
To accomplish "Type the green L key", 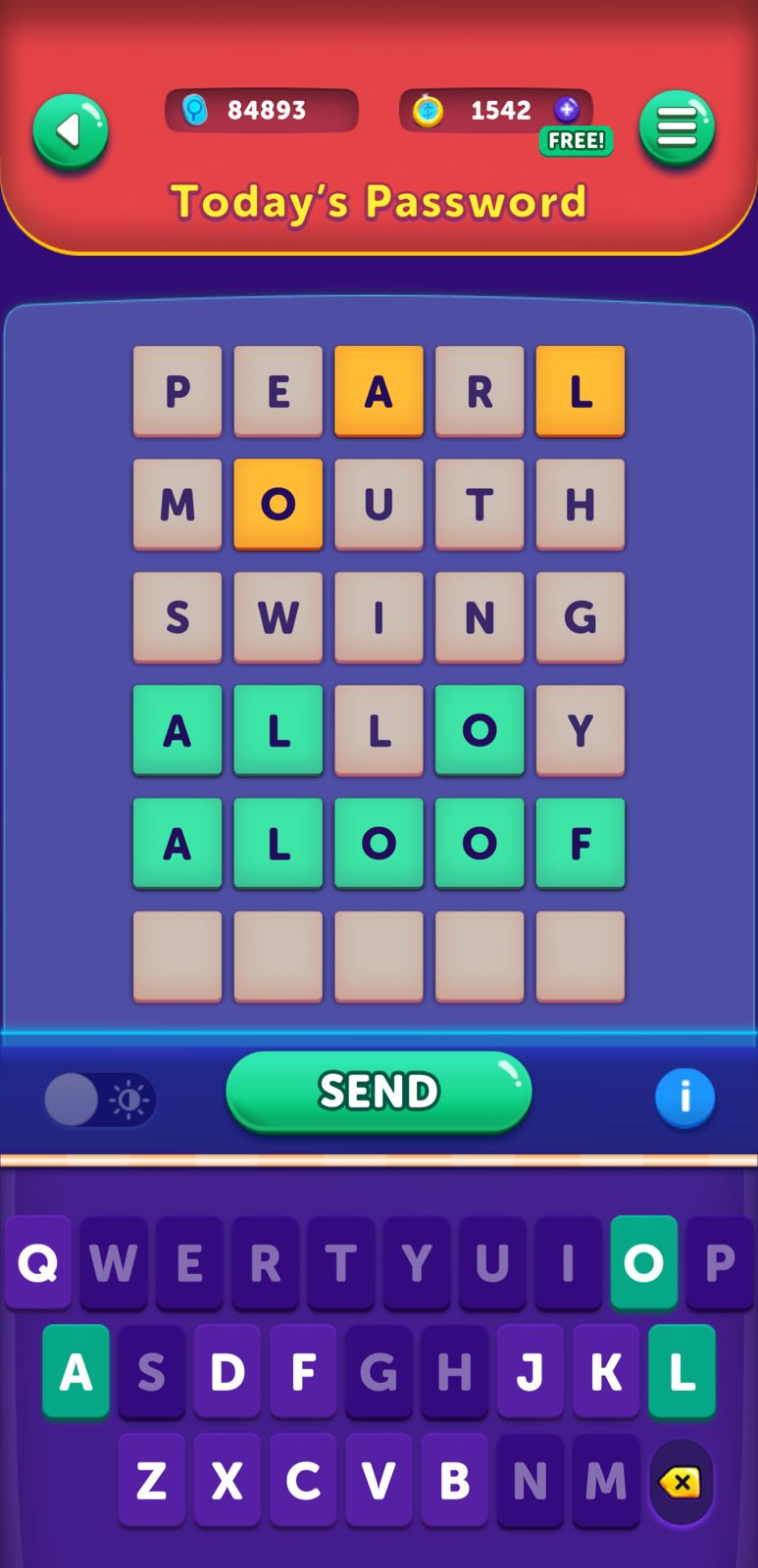I will tap(682, 1372).
